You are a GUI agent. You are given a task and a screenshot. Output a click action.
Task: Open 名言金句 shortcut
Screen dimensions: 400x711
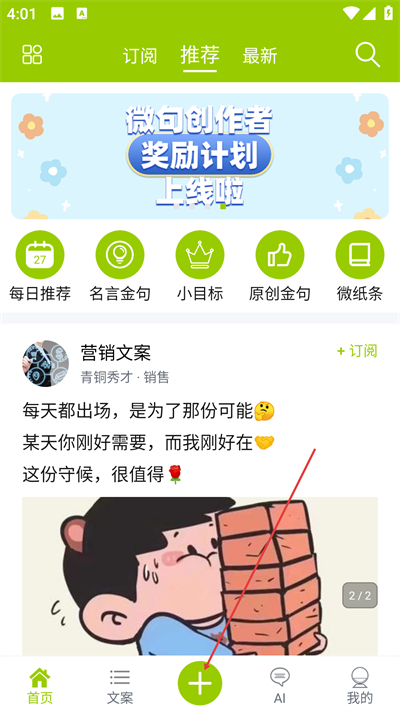click(120, 266)
